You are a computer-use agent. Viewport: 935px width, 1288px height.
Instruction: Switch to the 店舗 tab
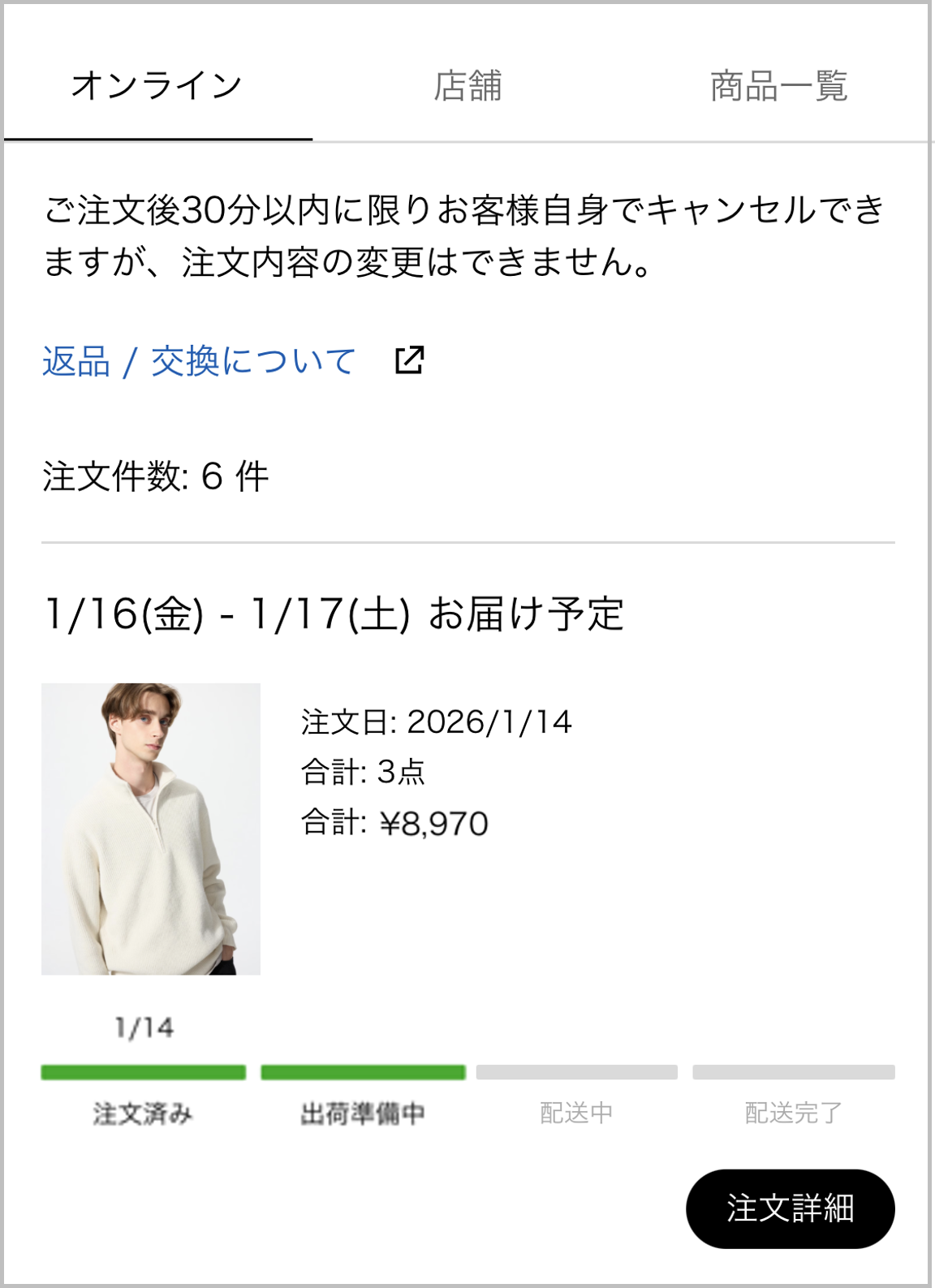pyautogui.click(x=467, y=87)
